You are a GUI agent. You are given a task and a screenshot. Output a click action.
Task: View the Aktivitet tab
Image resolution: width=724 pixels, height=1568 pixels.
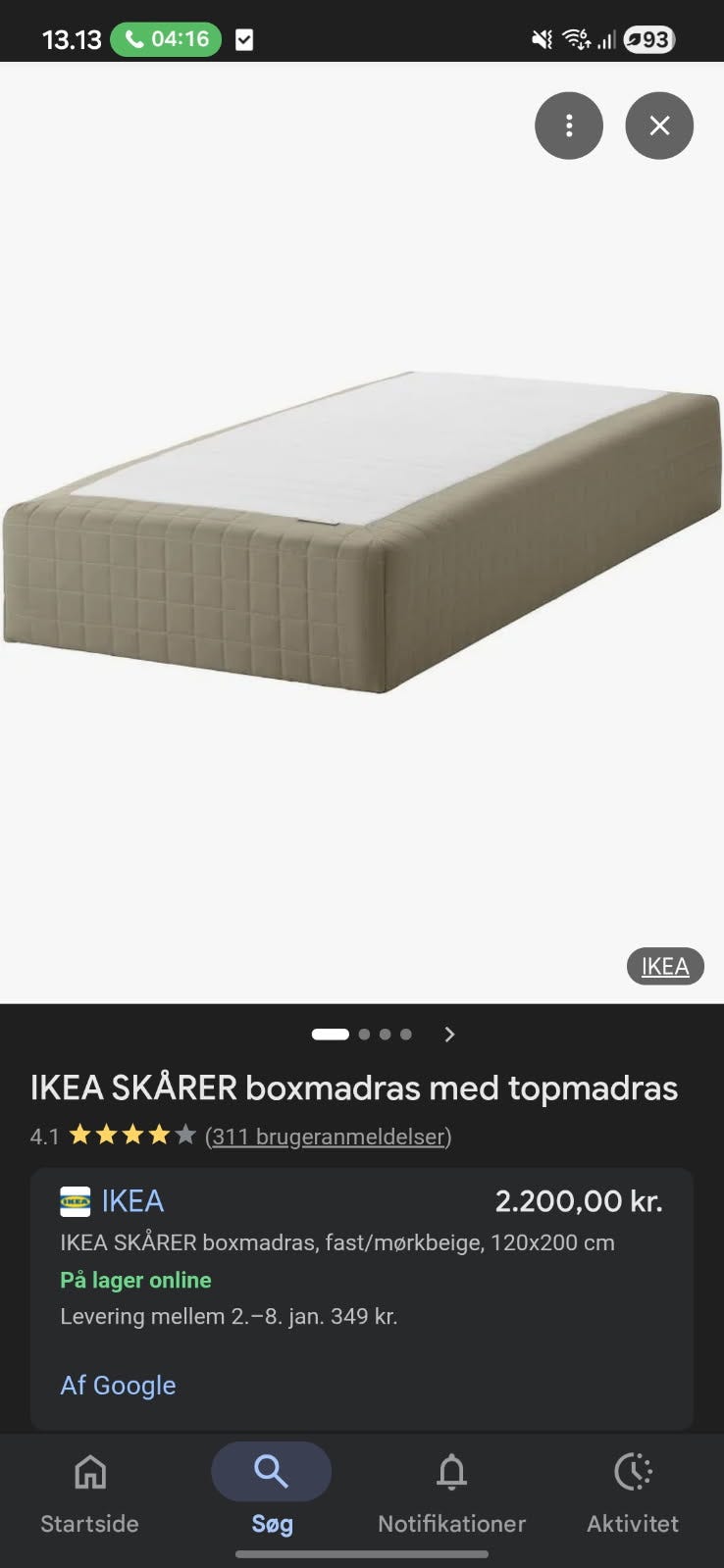633,1492
